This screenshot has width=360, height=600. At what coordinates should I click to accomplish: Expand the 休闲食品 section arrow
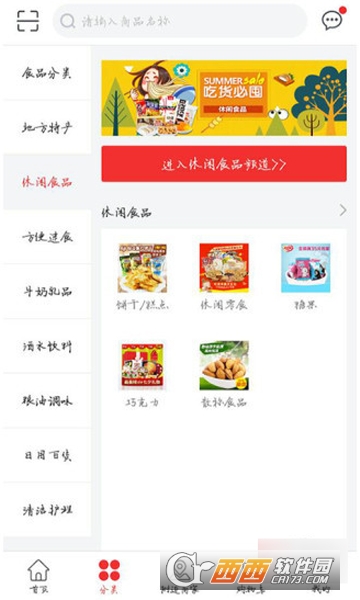[343, 210]
